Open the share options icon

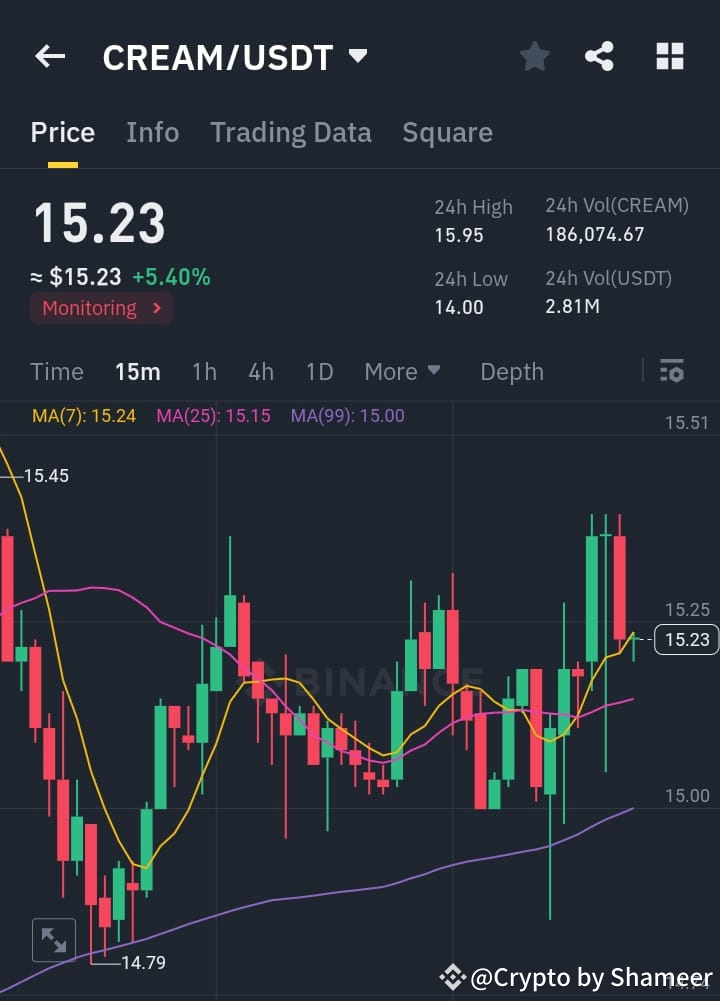[600, 57]
